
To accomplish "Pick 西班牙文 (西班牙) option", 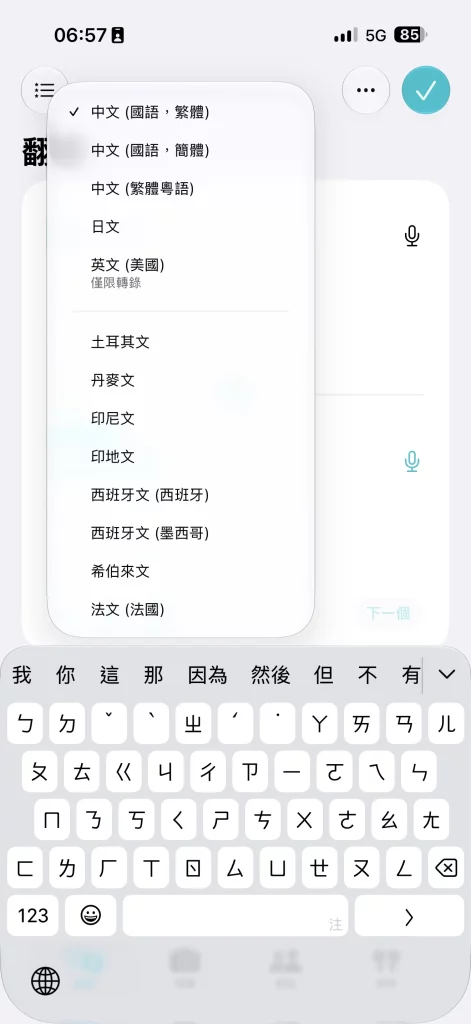I will point(181,494).
